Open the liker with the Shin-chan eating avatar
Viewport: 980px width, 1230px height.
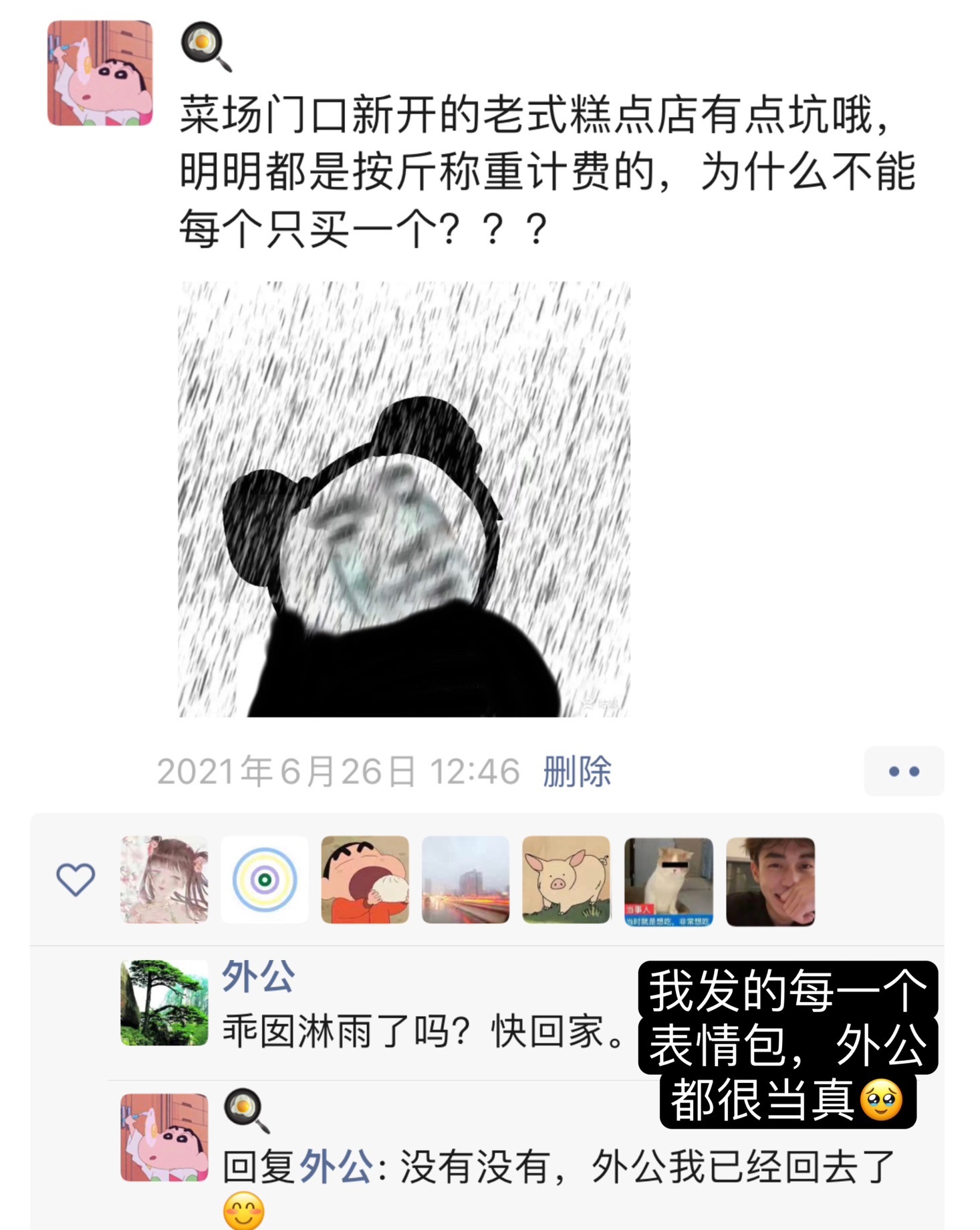(365, 880)
